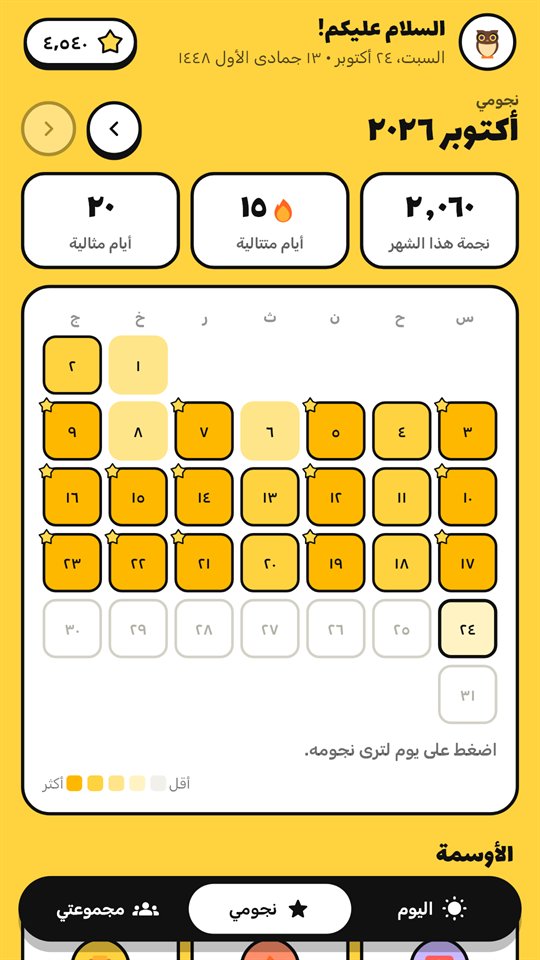The image size is (540, 960).
Task: Select day 20 in the calendar
Action: 270,563
